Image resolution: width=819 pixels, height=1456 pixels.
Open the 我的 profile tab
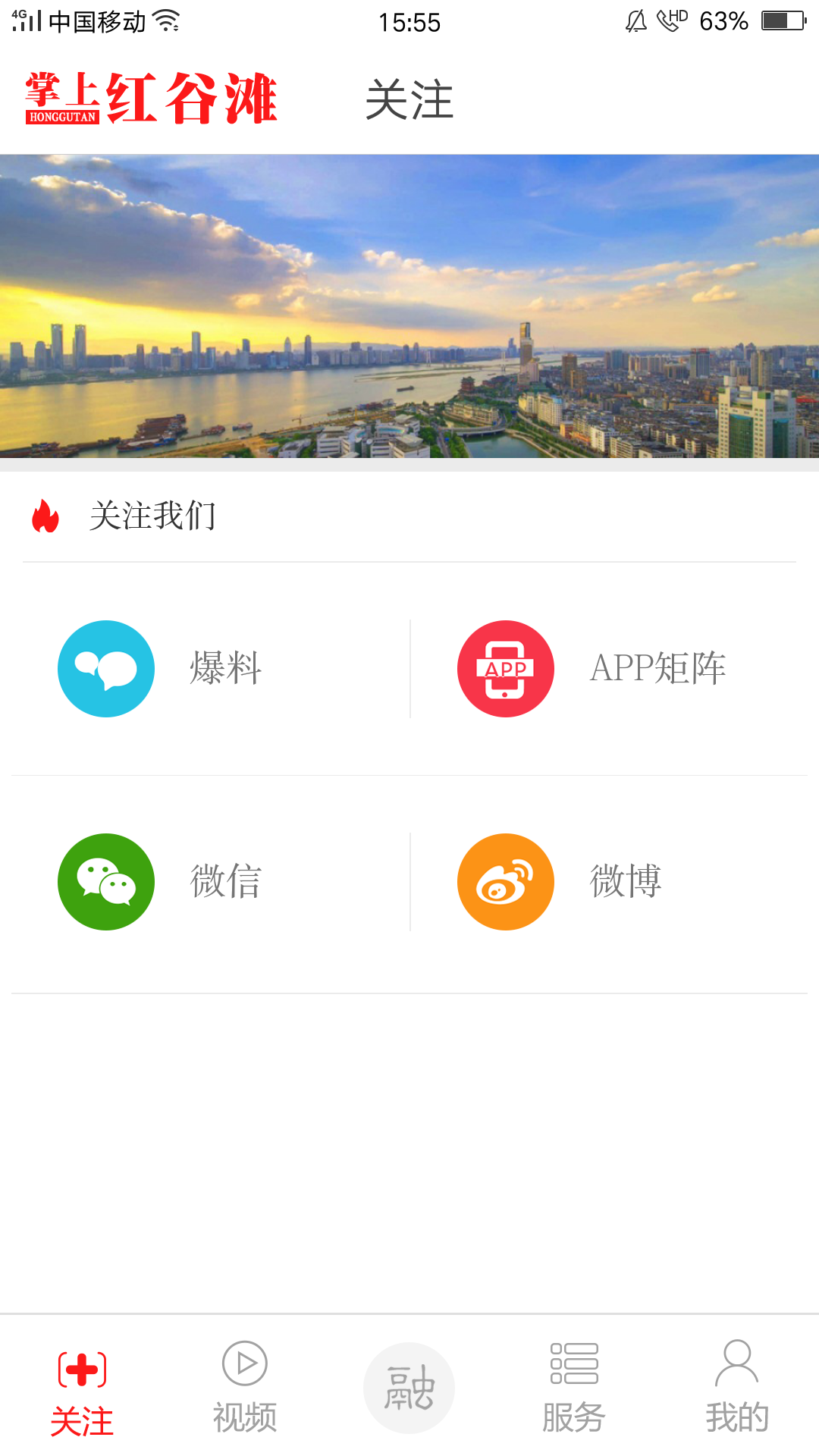(x=737, y=1388)
